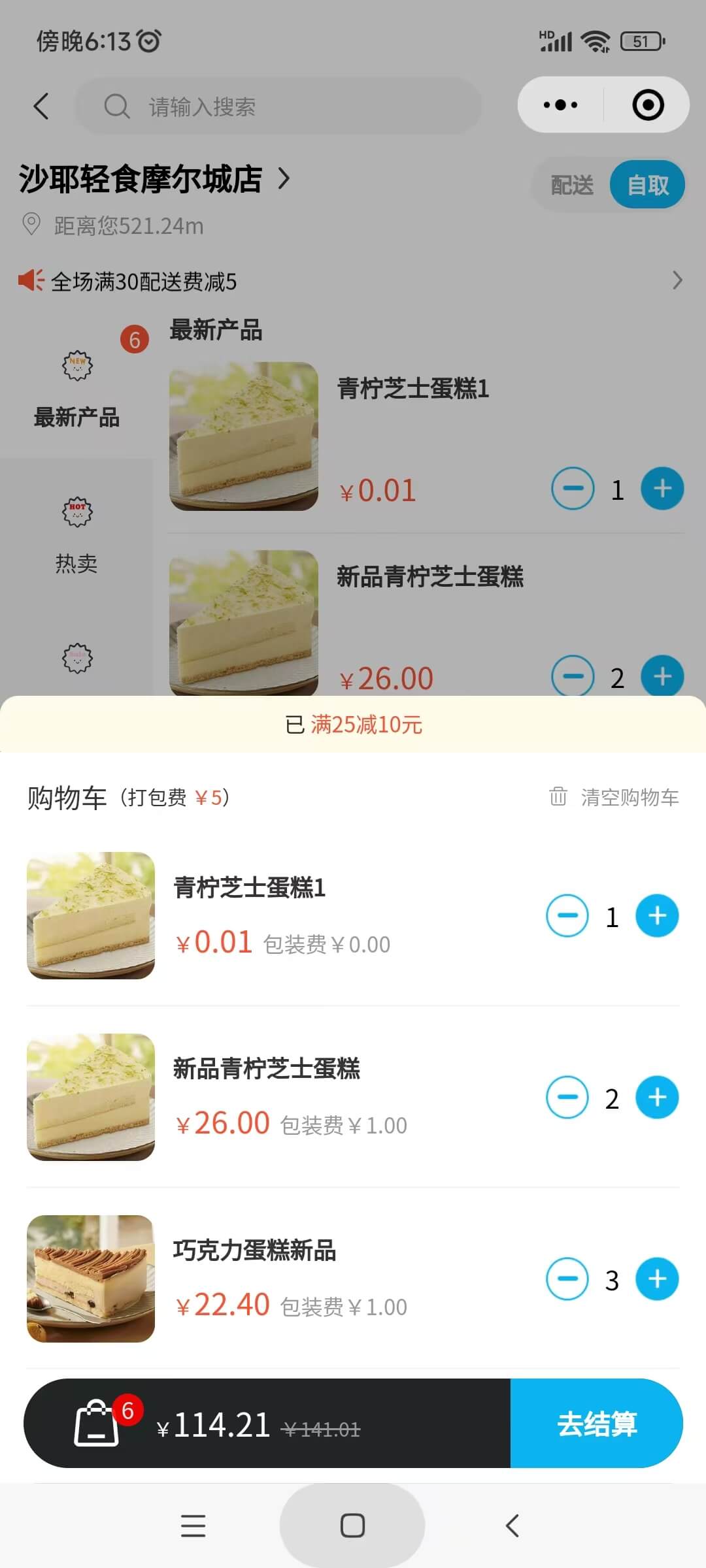Open the system recent apps view
The width and height of the screenshot is (706, 1568).
coord(193,1526)
